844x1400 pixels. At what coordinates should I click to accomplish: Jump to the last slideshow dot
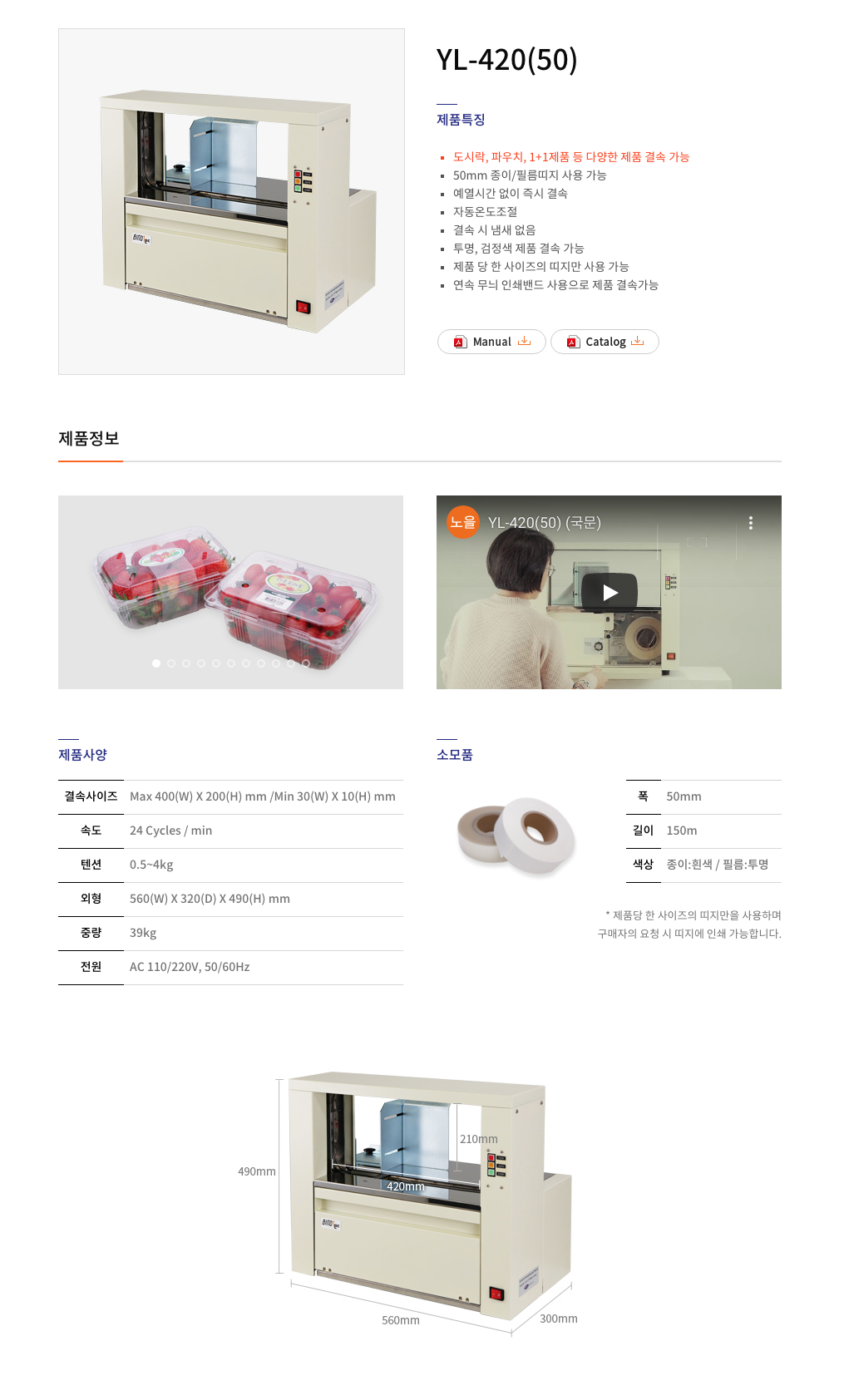coord(306,663)
